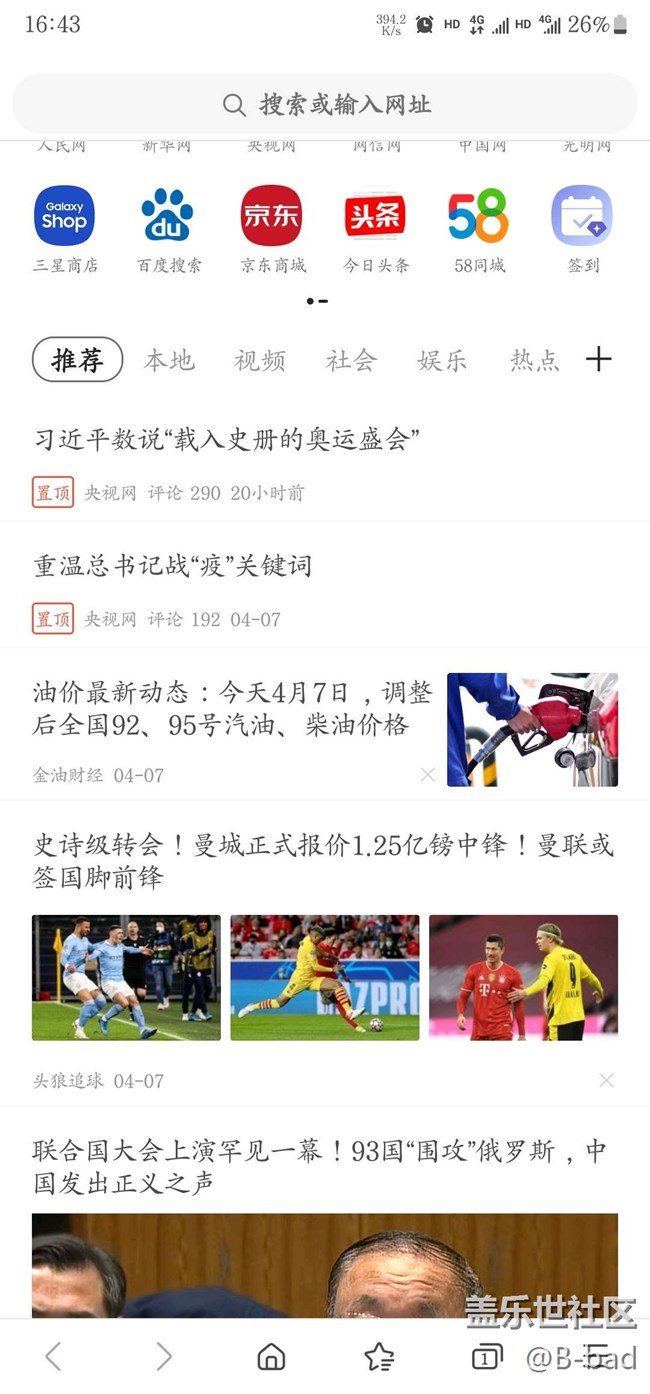Dismiss the 头狼追球 football article
Viewport: 650px width, 1394px height.
click(x=606, y=1080)
